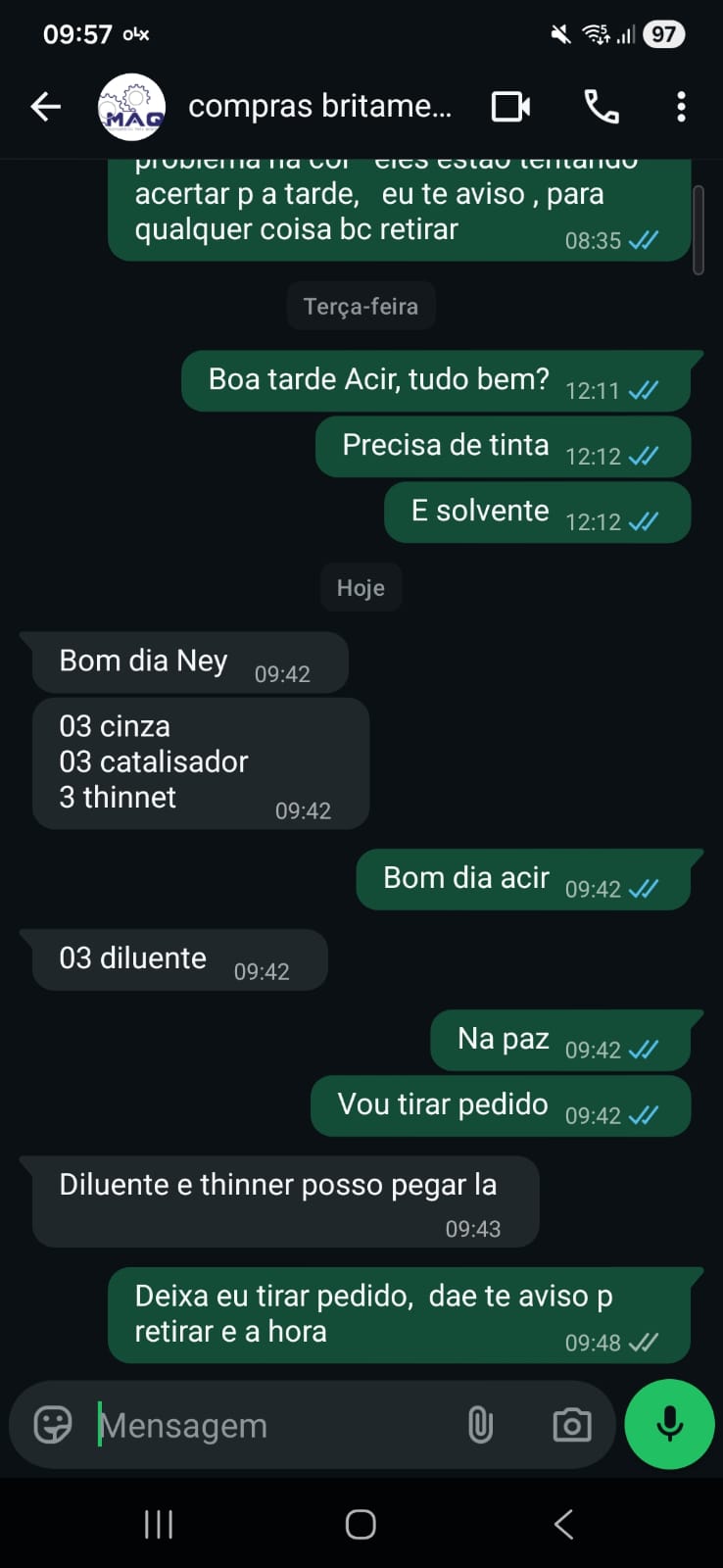The image size is (723, 1568).
Task: Start a voice call
Action: coord(602,107)
